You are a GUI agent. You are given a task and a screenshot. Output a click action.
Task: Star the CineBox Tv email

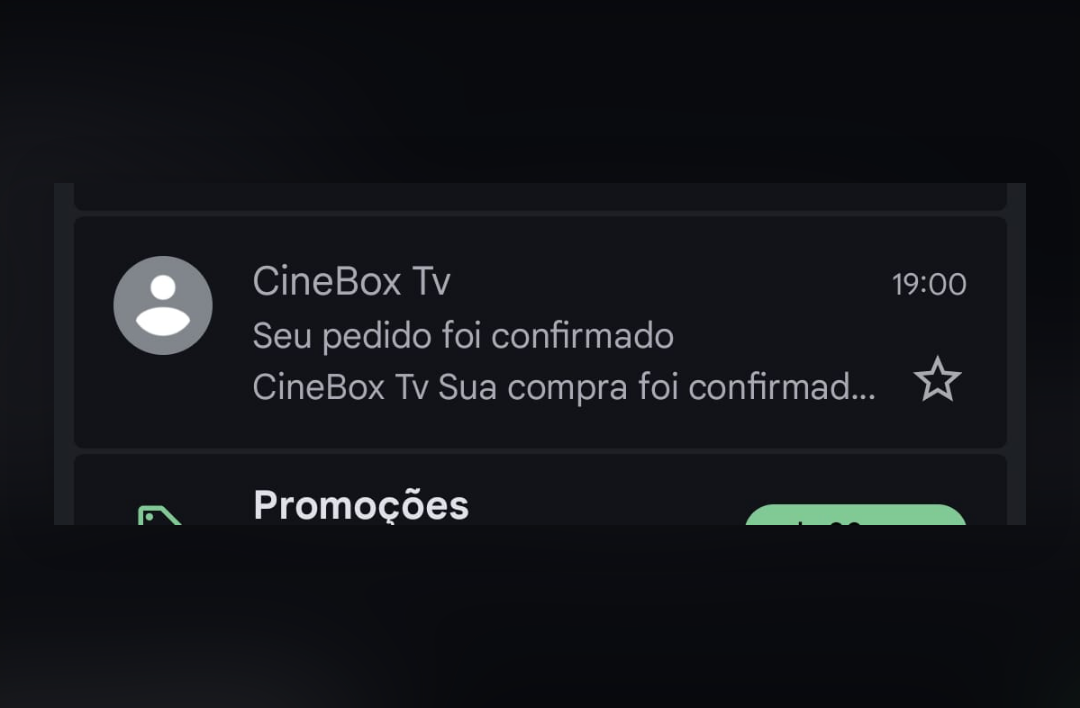tap(937, 379)
